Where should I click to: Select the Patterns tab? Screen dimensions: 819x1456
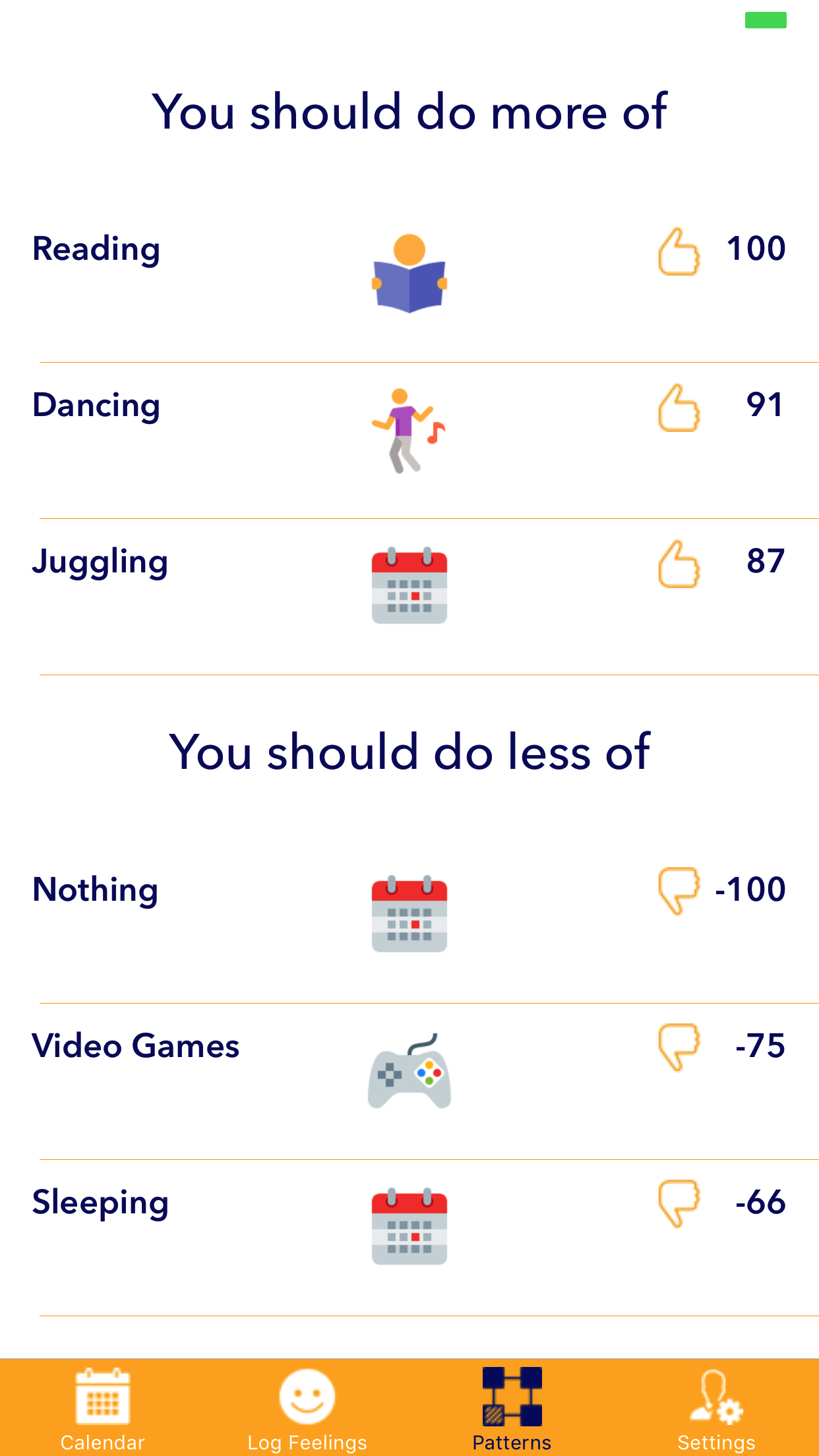[x=512, y=1408]
